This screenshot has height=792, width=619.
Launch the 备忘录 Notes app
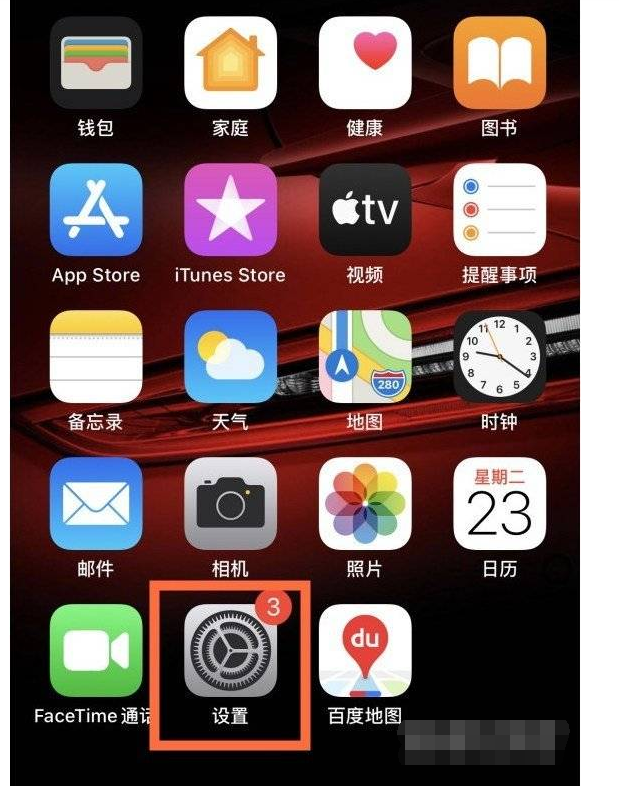(x=96, y=356)
